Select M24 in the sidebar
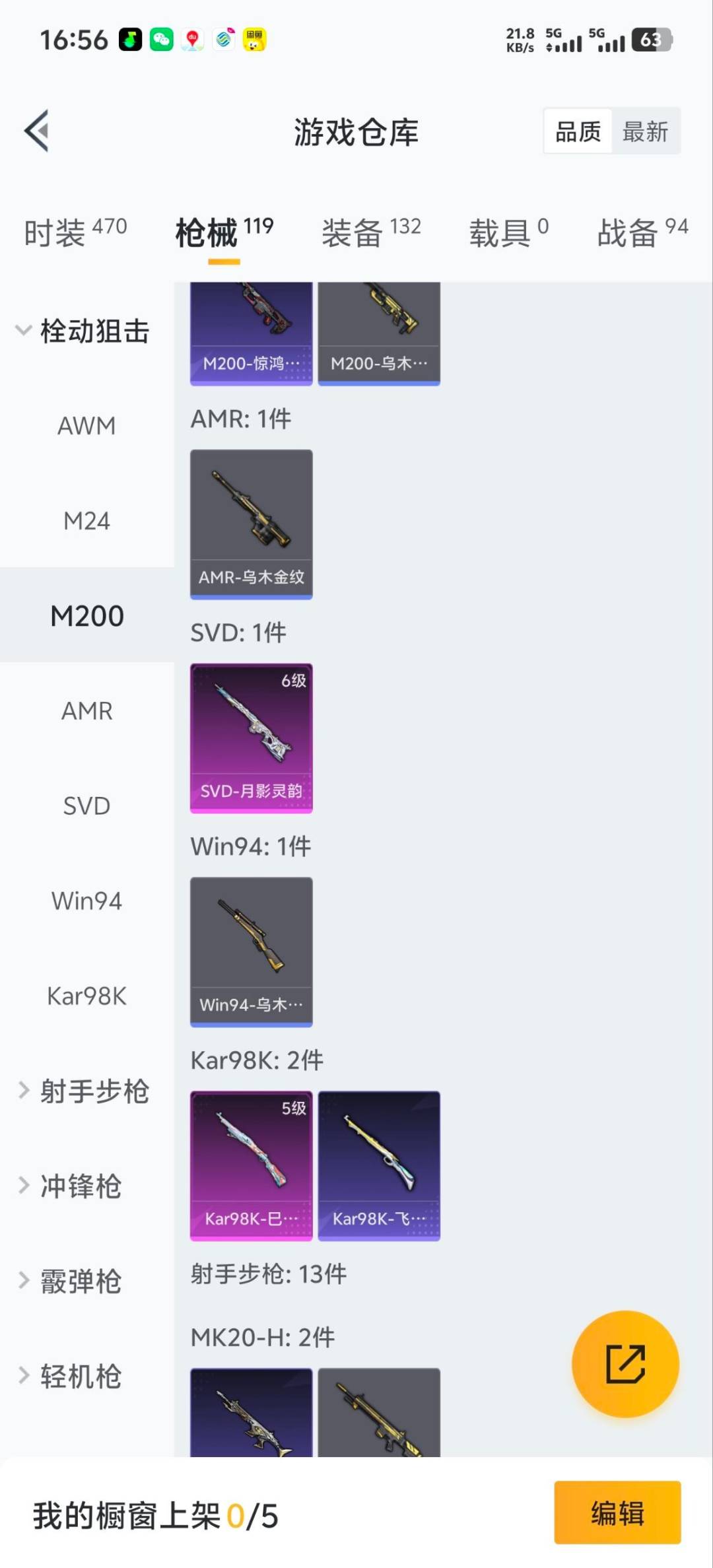This screenshot has height=1568, width=713. [x=86, y=521]
